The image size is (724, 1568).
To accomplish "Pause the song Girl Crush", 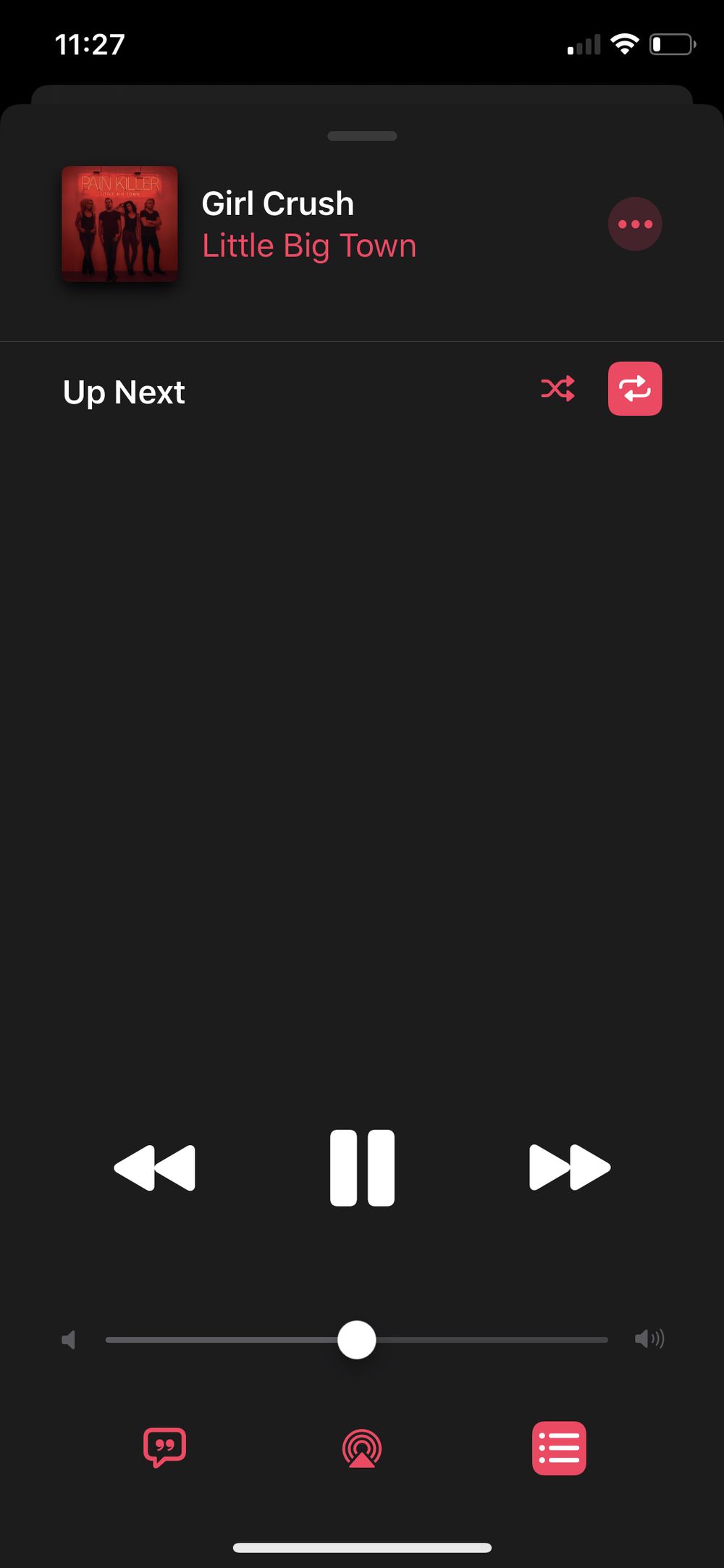I will tap(362, 1167).
